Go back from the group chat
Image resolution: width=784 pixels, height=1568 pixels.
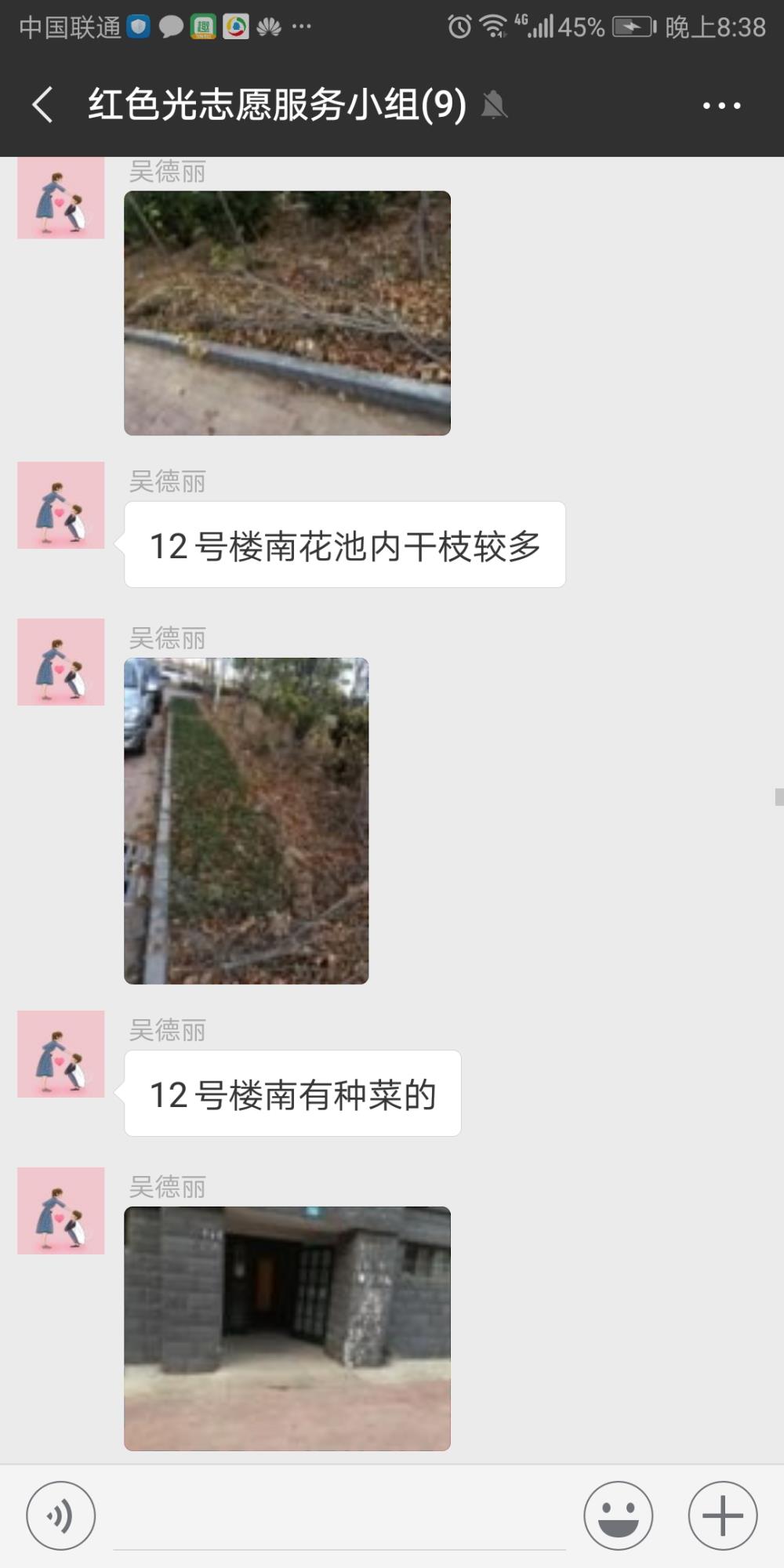click(x=43, y=104)
